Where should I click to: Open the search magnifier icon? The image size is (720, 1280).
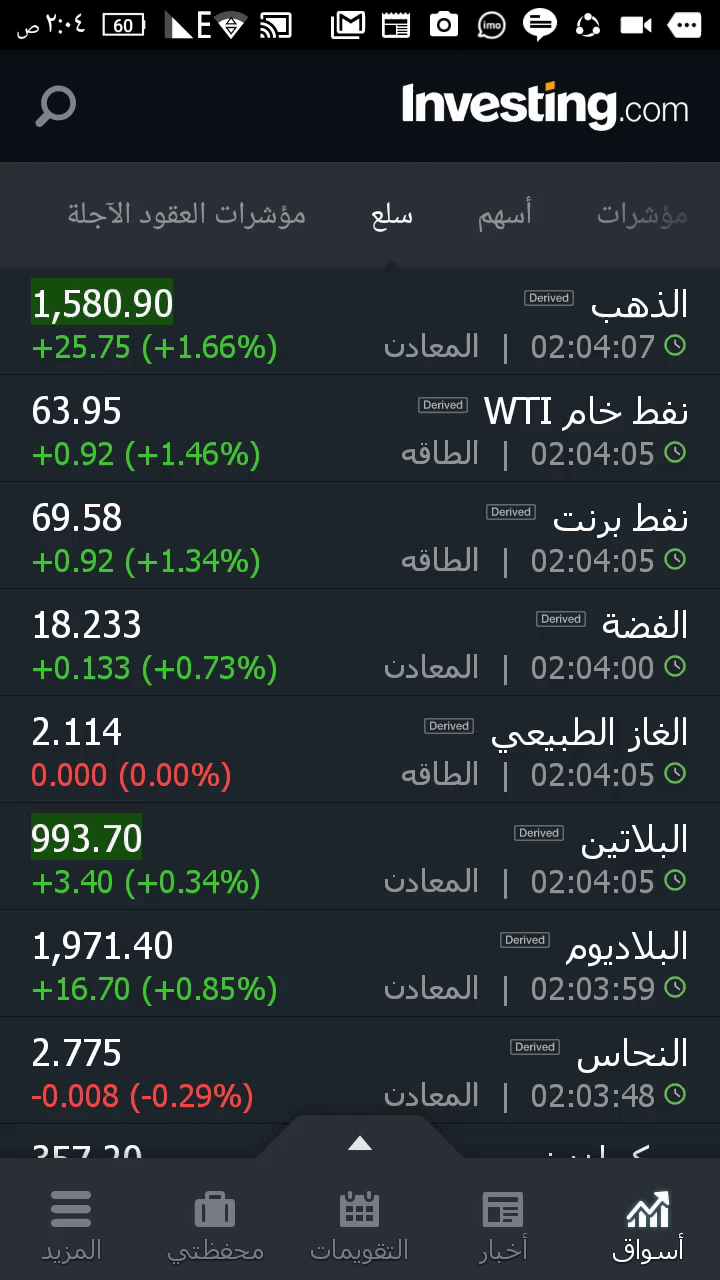tap(56, 106)
